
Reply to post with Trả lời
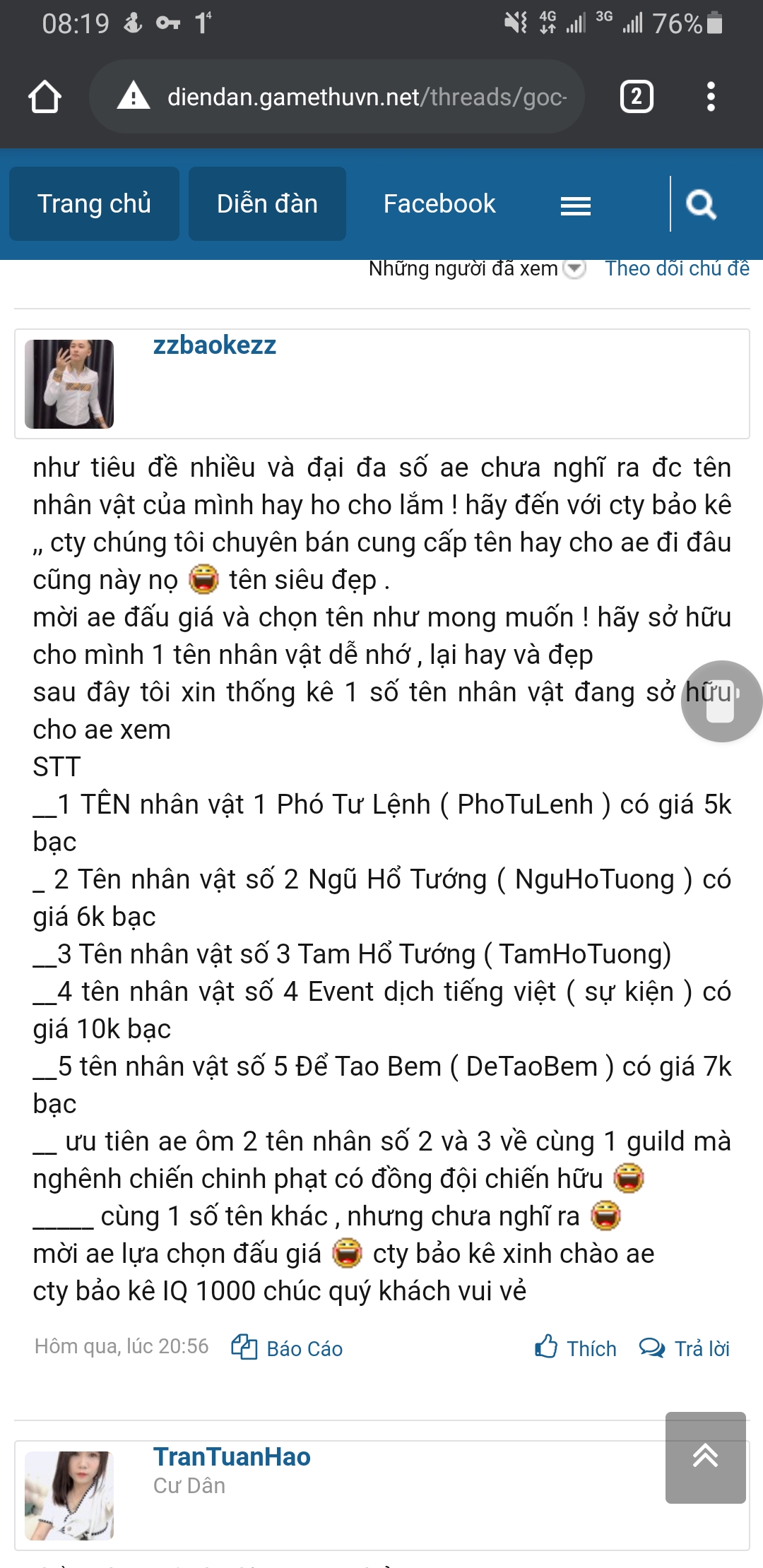click(x=685, y=1348)
